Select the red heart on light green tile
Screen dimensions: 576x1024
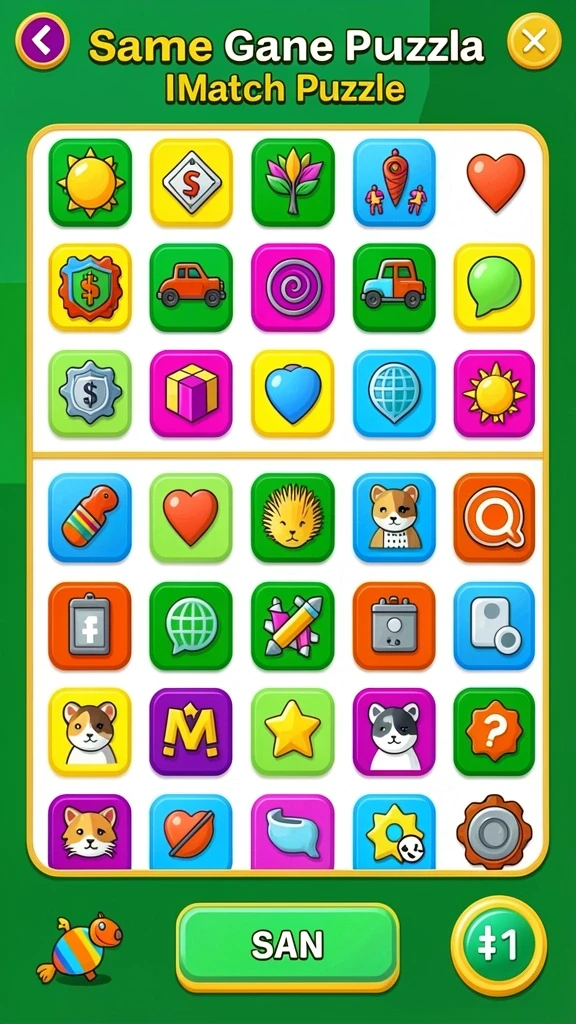point(191,518)
